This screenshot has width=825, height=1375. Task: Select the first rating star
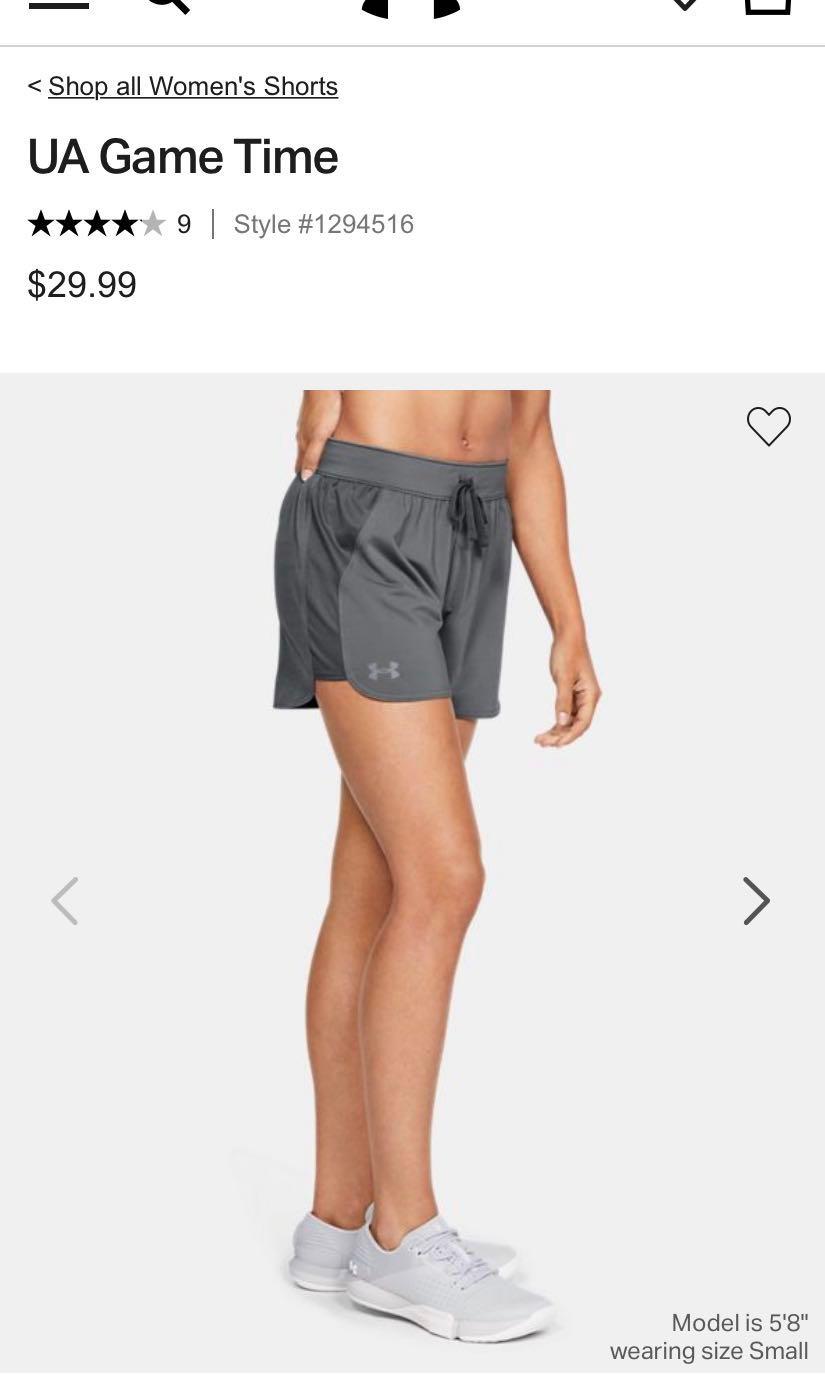pyautogui.click(x=41, y=224)
